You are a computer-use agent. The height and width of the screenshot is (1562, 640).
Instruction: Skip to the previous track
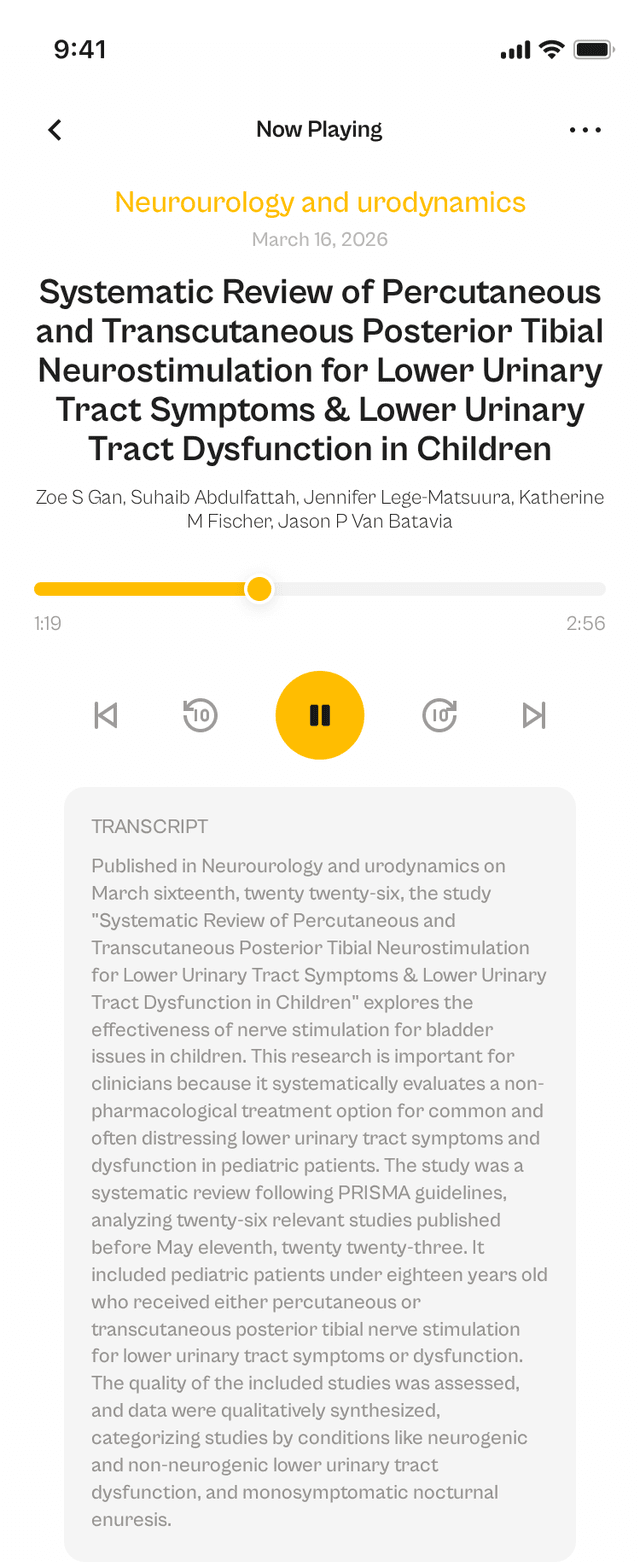point(106,715)
